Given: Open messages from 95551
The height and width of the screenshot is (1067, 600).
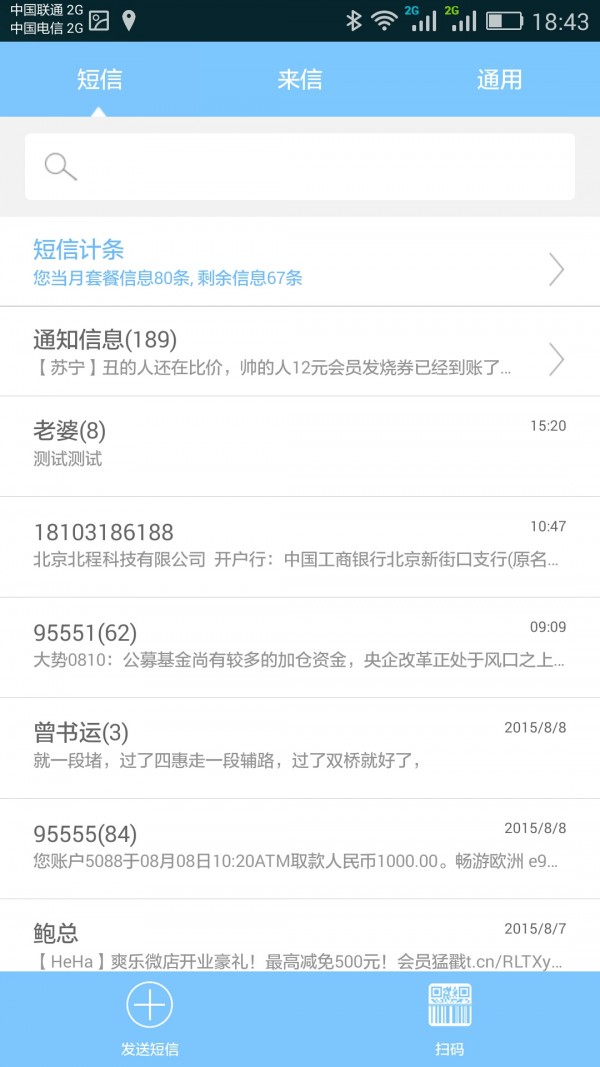Looking at the screenshot, I should click(x=300, y=647).
